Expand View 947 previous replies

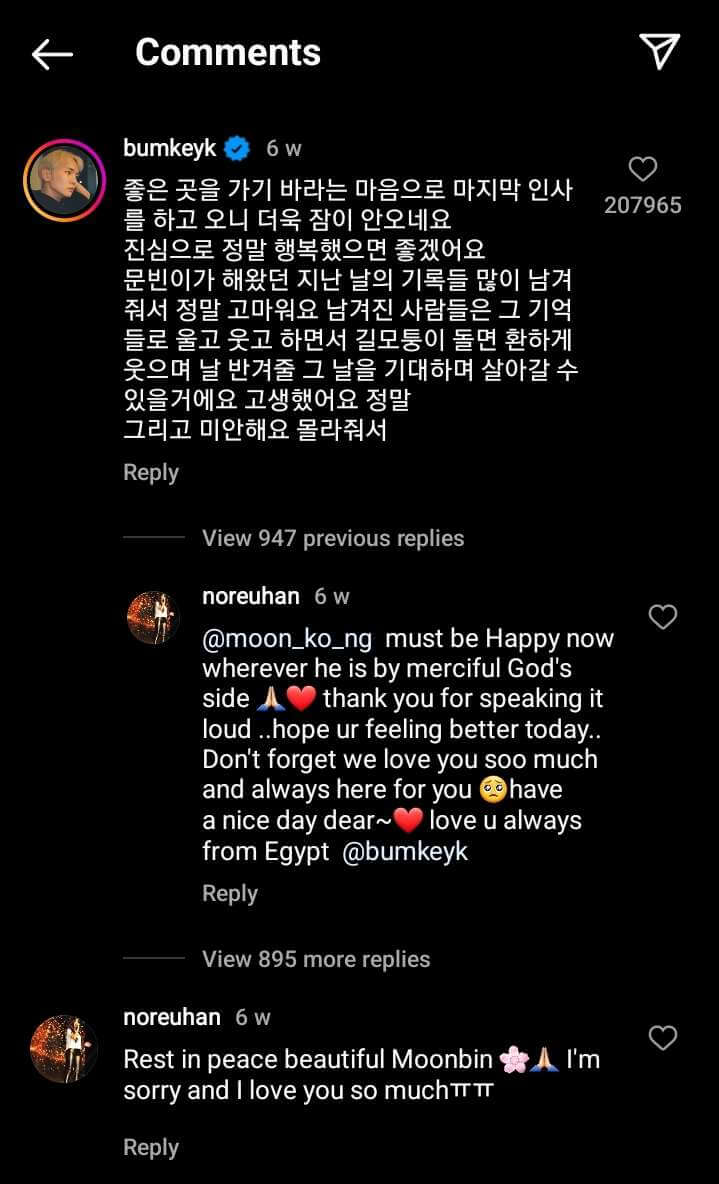coord(333,538)
